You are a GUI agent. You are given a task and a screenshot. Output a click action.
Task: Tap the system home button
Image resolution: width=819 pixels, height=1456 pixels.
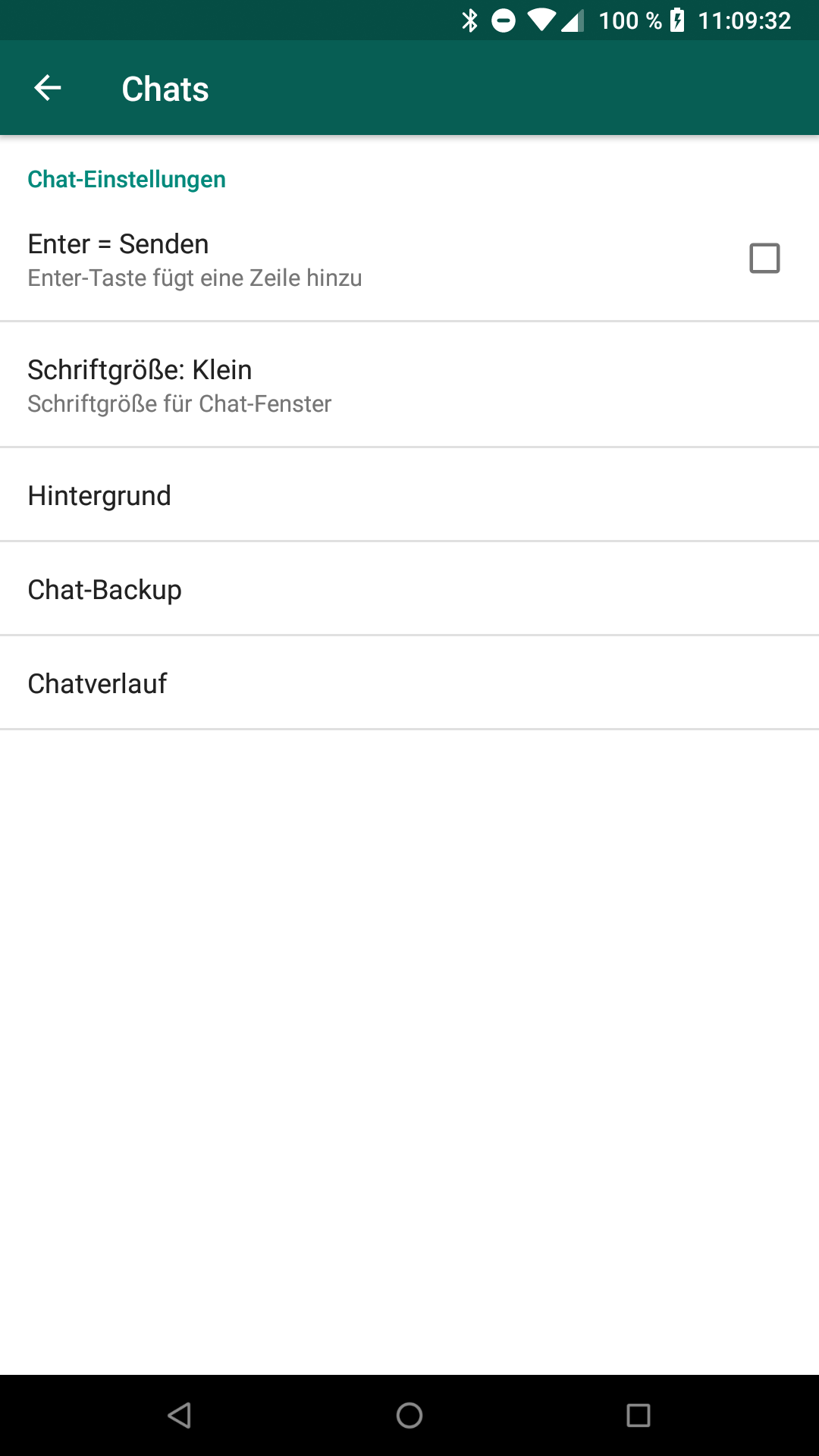click(x=409, y=1415)
